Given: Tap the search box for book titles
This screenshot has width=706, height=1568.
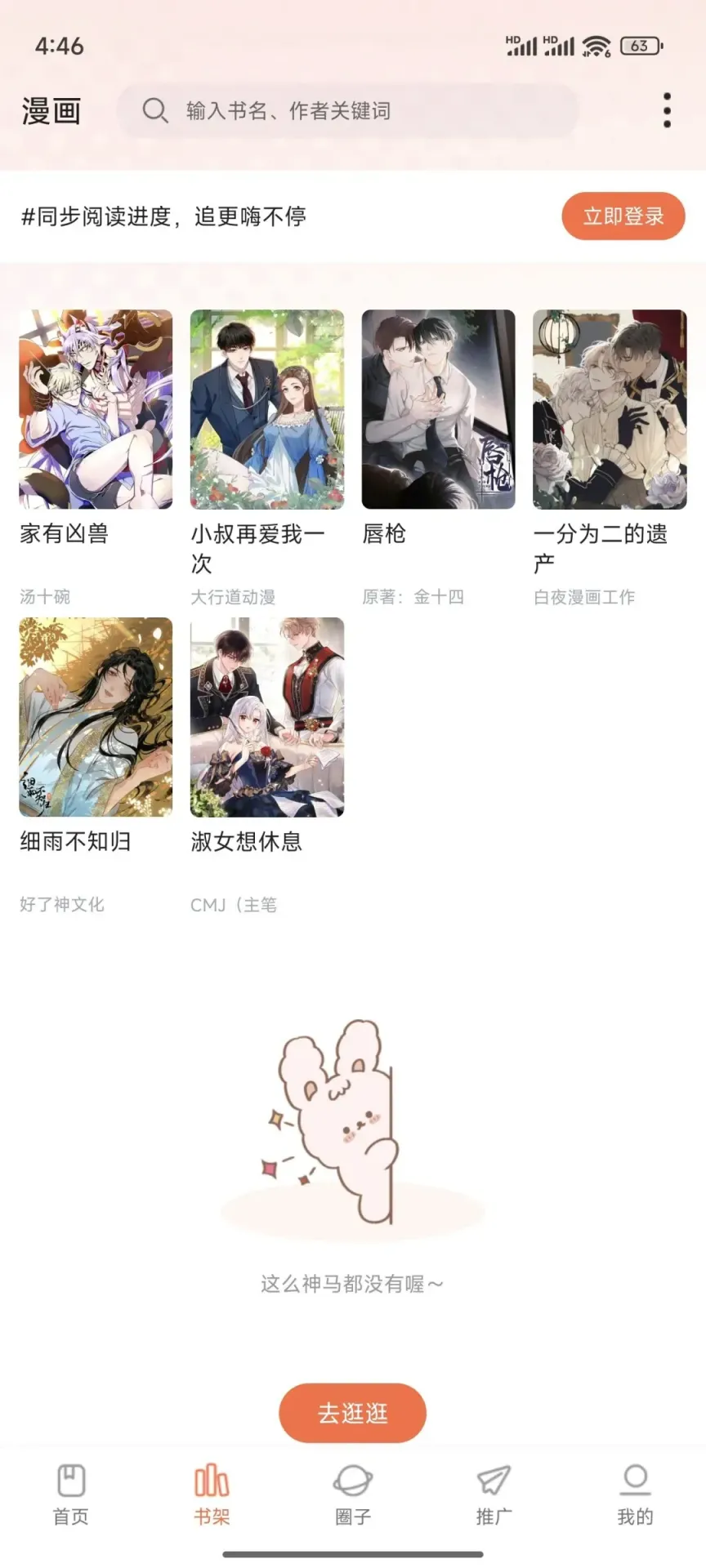Looking at the screenshot, I should (x=347, y=110).
